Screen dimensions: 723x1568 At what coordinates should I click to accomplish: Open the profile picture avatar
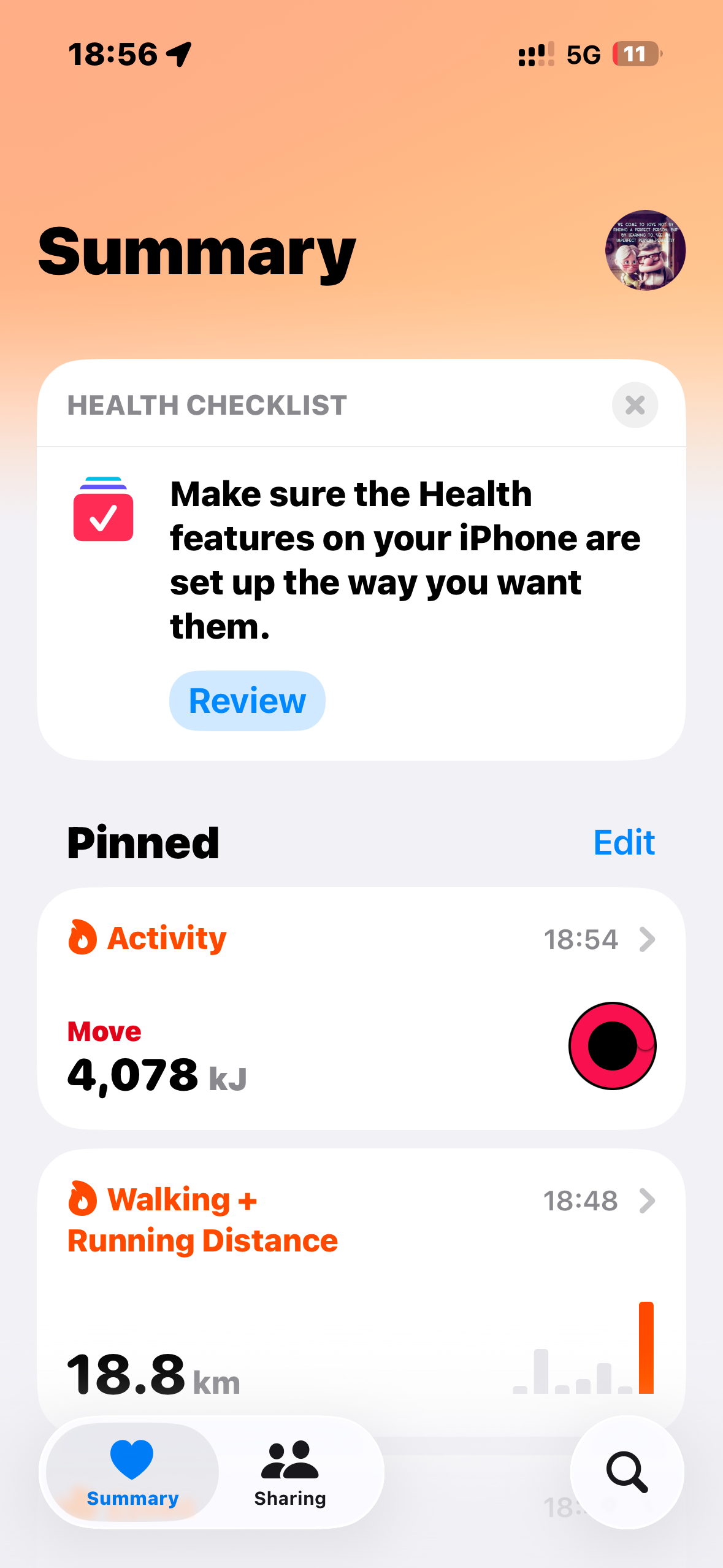pyautogui.click(x=645, y=250)
